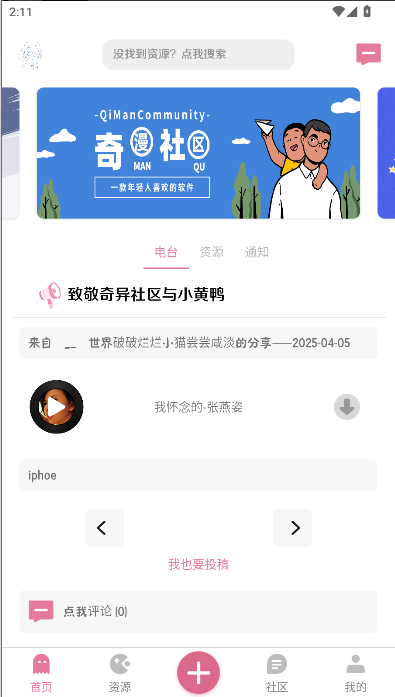Open the QiManCommunity banner
The image size is (395, 697).
(x=198, y=153)
